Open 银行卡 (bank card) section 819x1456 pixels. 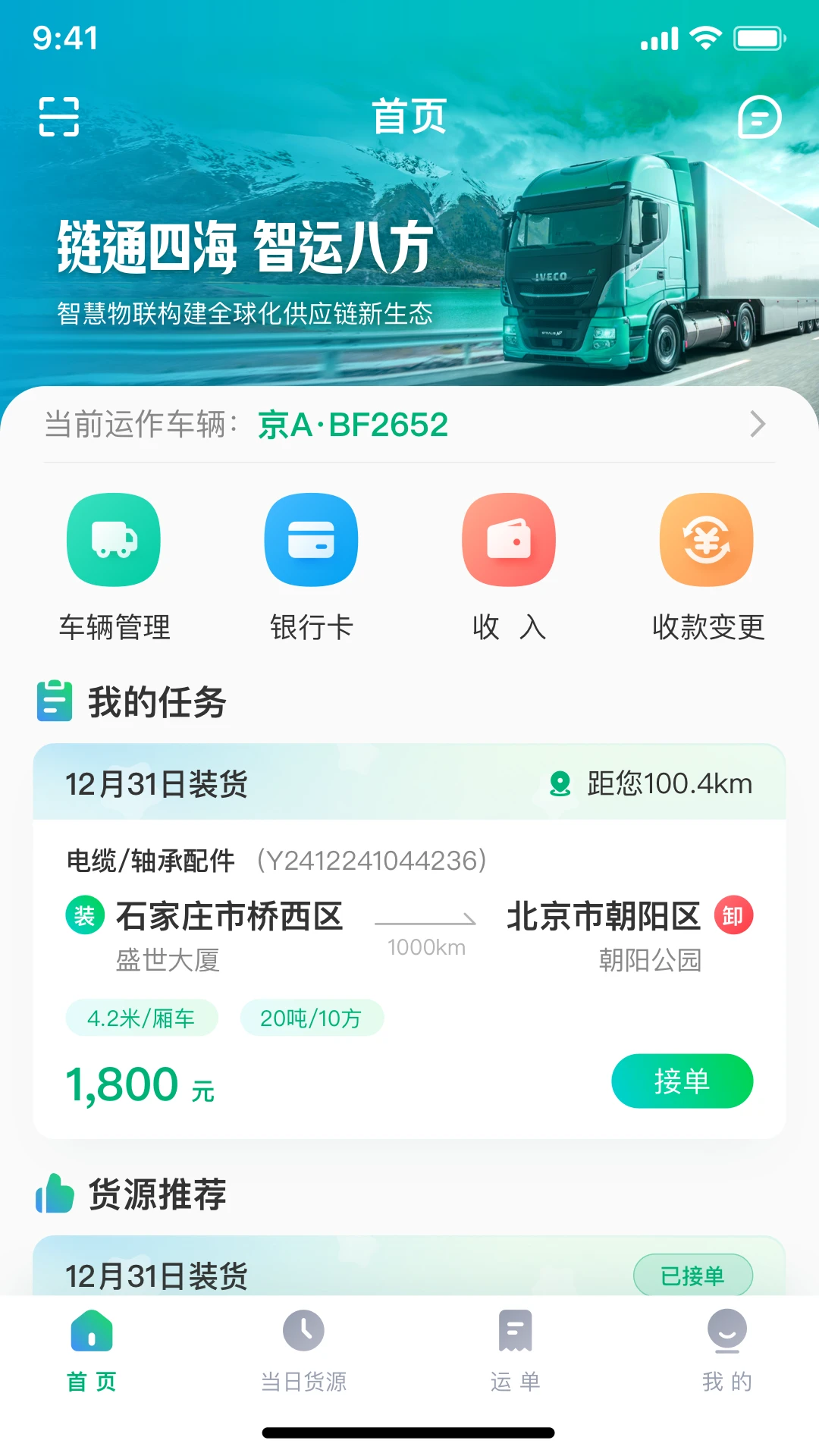point(311,541)
